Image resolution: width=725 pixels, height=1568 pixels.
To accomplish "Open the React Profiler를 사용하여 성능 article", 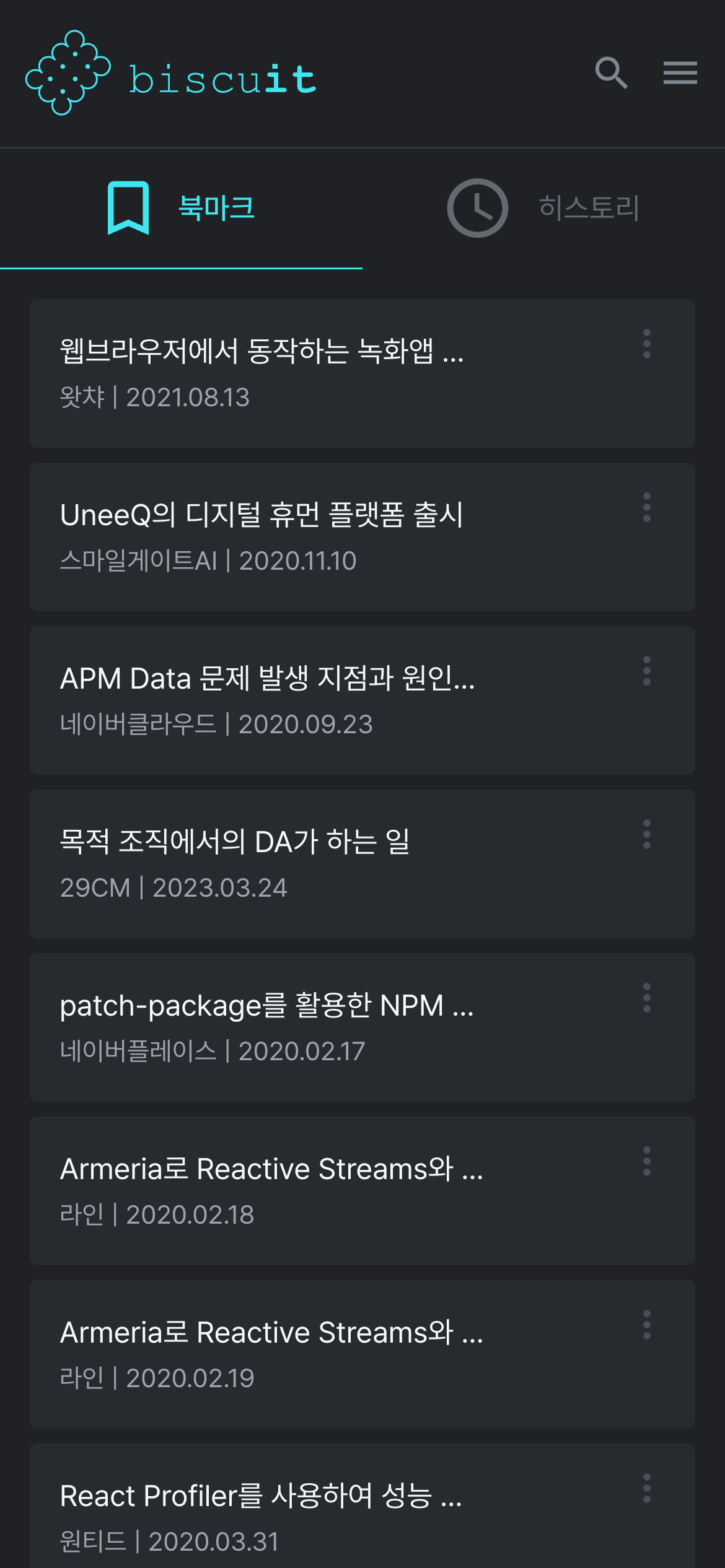I will click(x=362, y=1506).
